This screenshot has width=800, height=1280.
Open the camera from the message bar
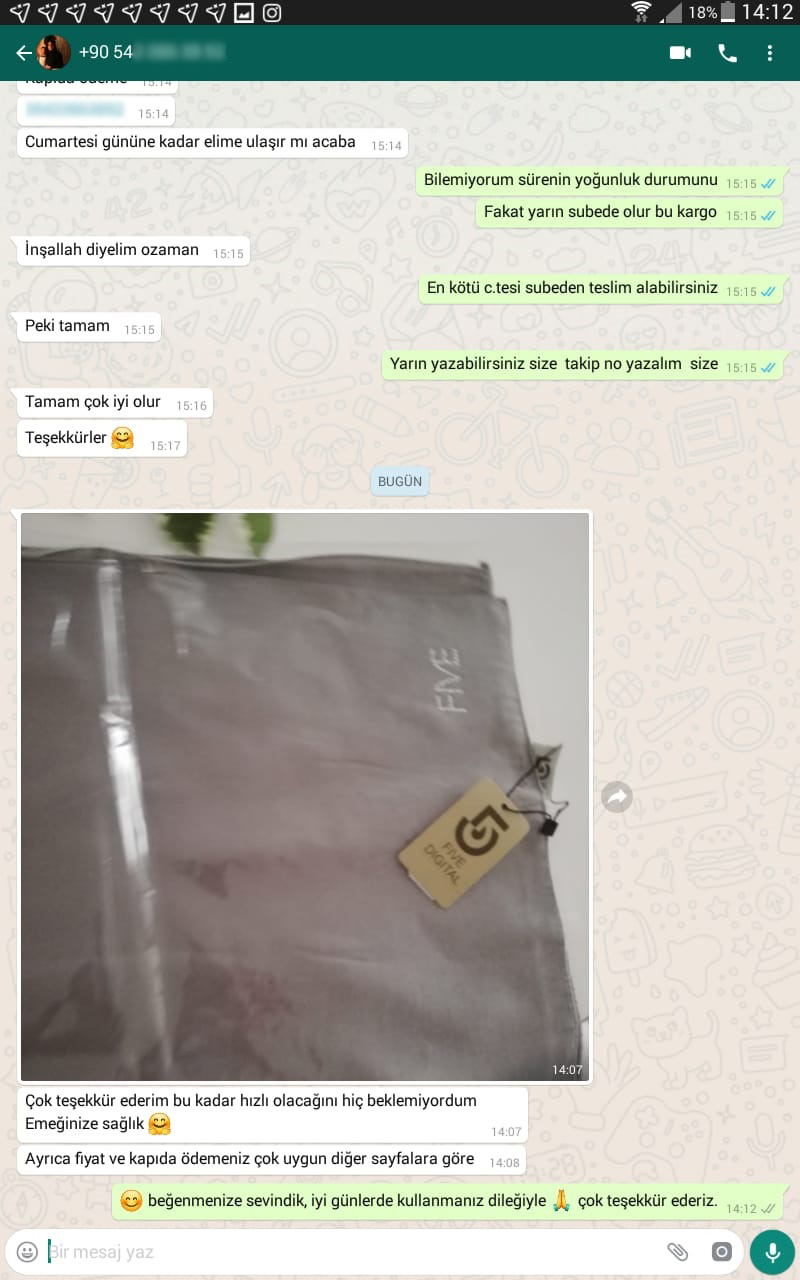[x=721, y=1251]
